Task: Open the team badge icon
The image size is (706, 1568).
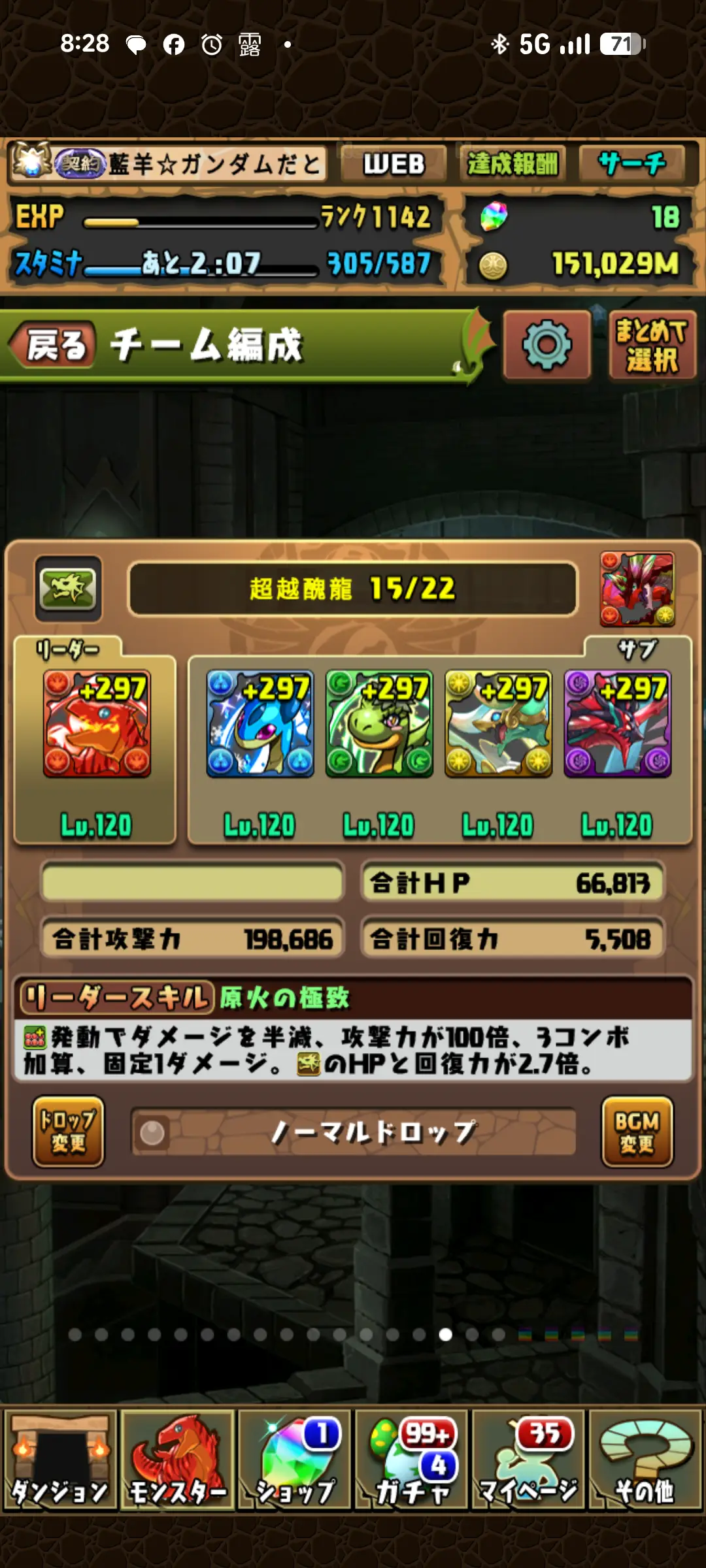Action: tap(68, 589)
